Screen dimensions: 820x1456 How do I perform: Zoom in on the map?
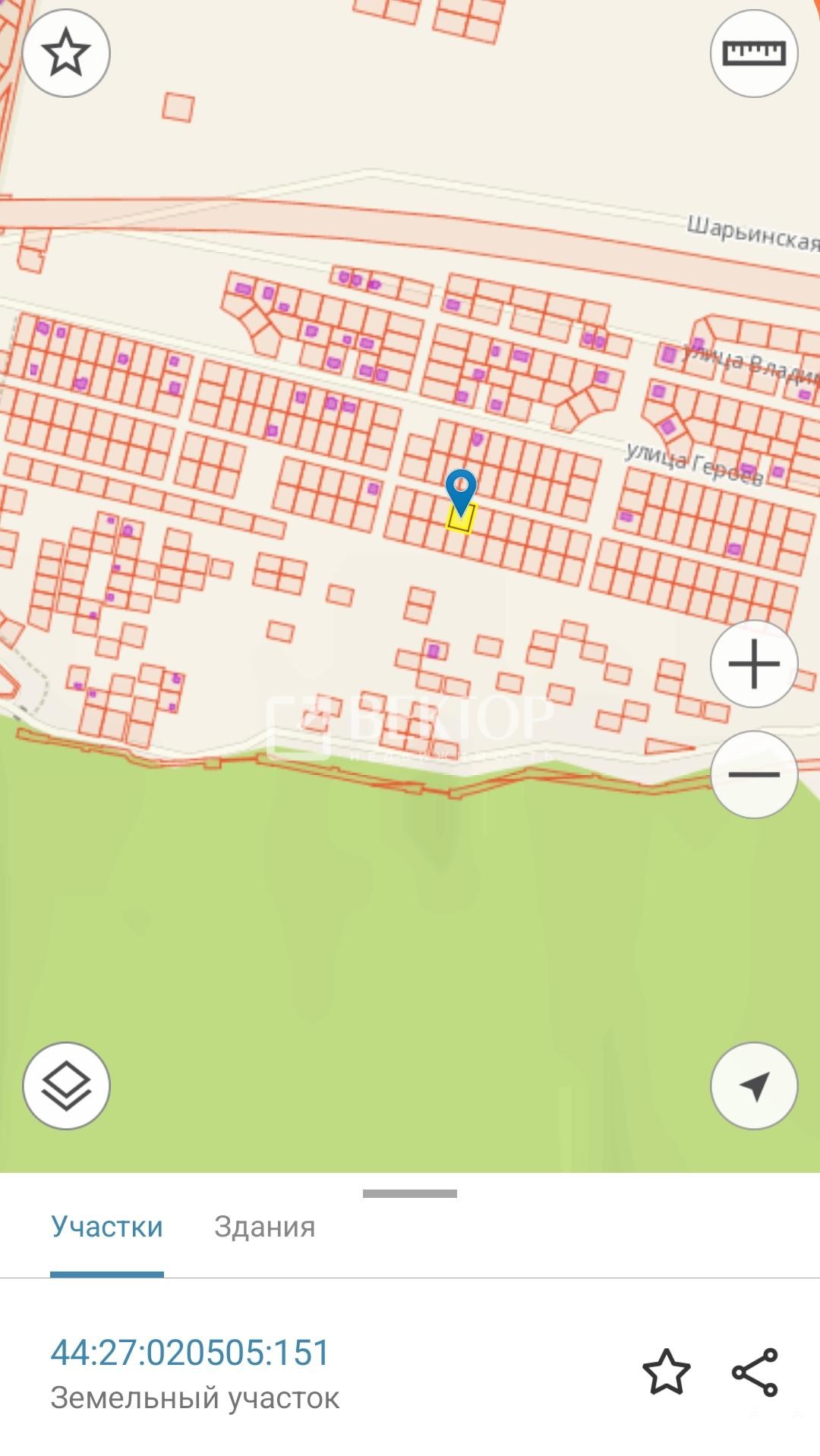[x=753, y=663]
